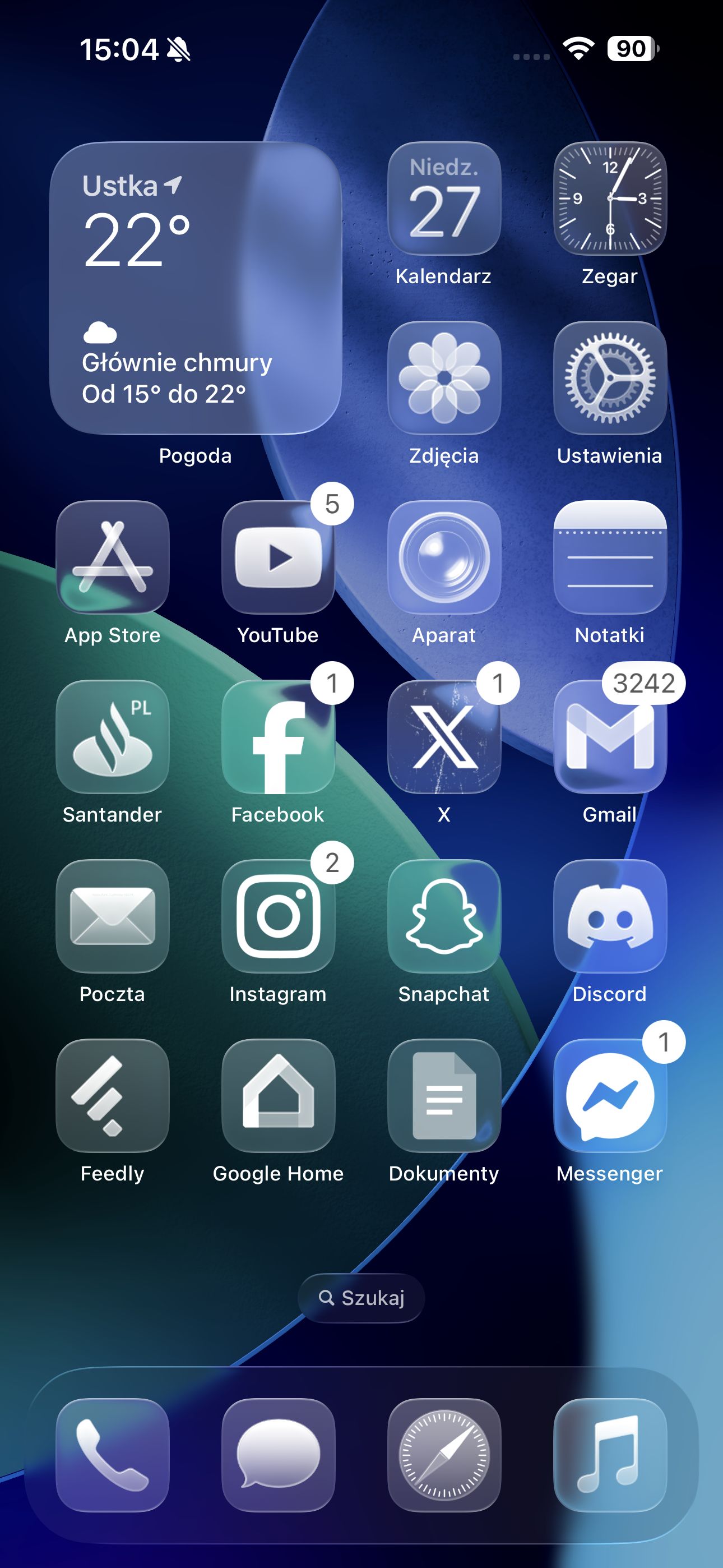Launch Safari from the dock

pyautogui.click(x=444, y=1455)
